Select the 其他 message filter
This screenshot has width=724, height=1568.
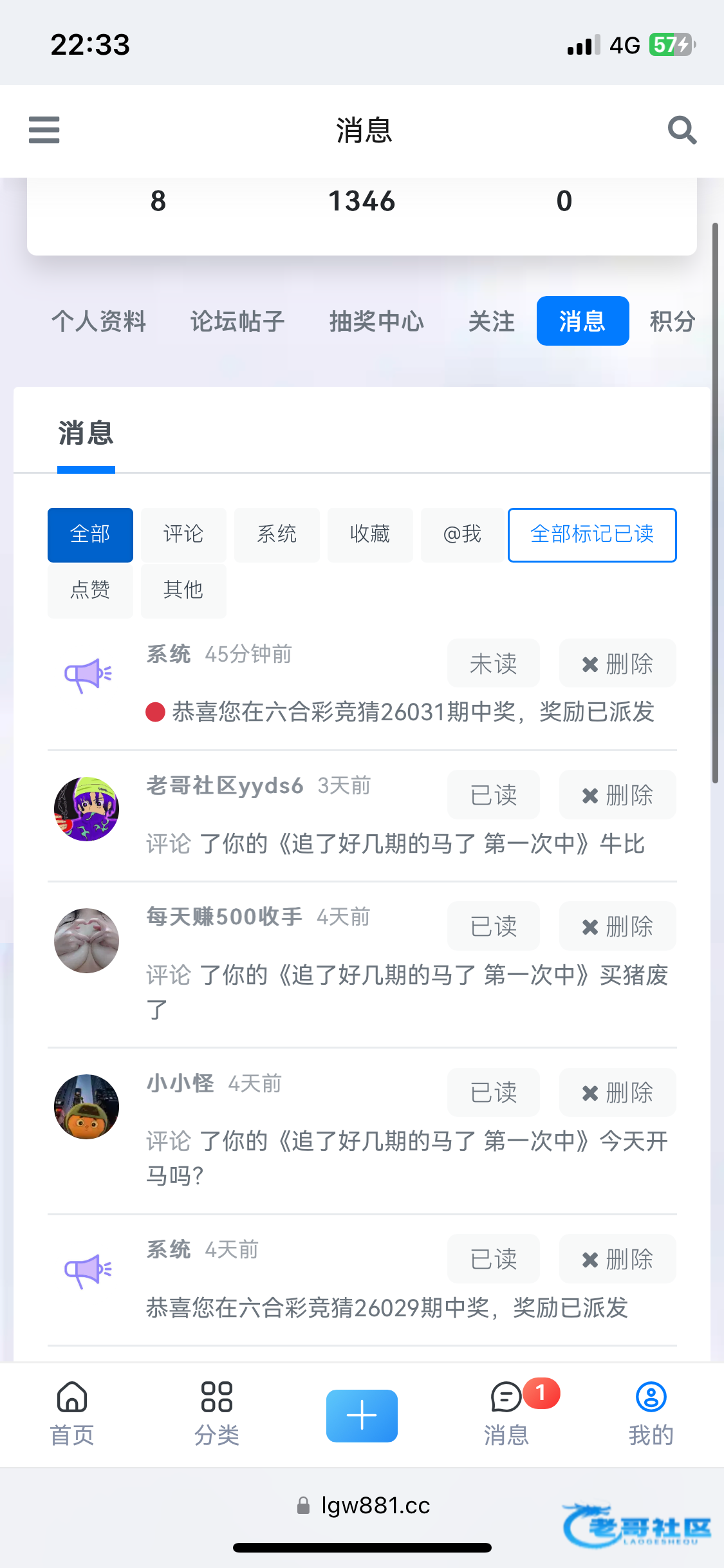click(183, 590)
